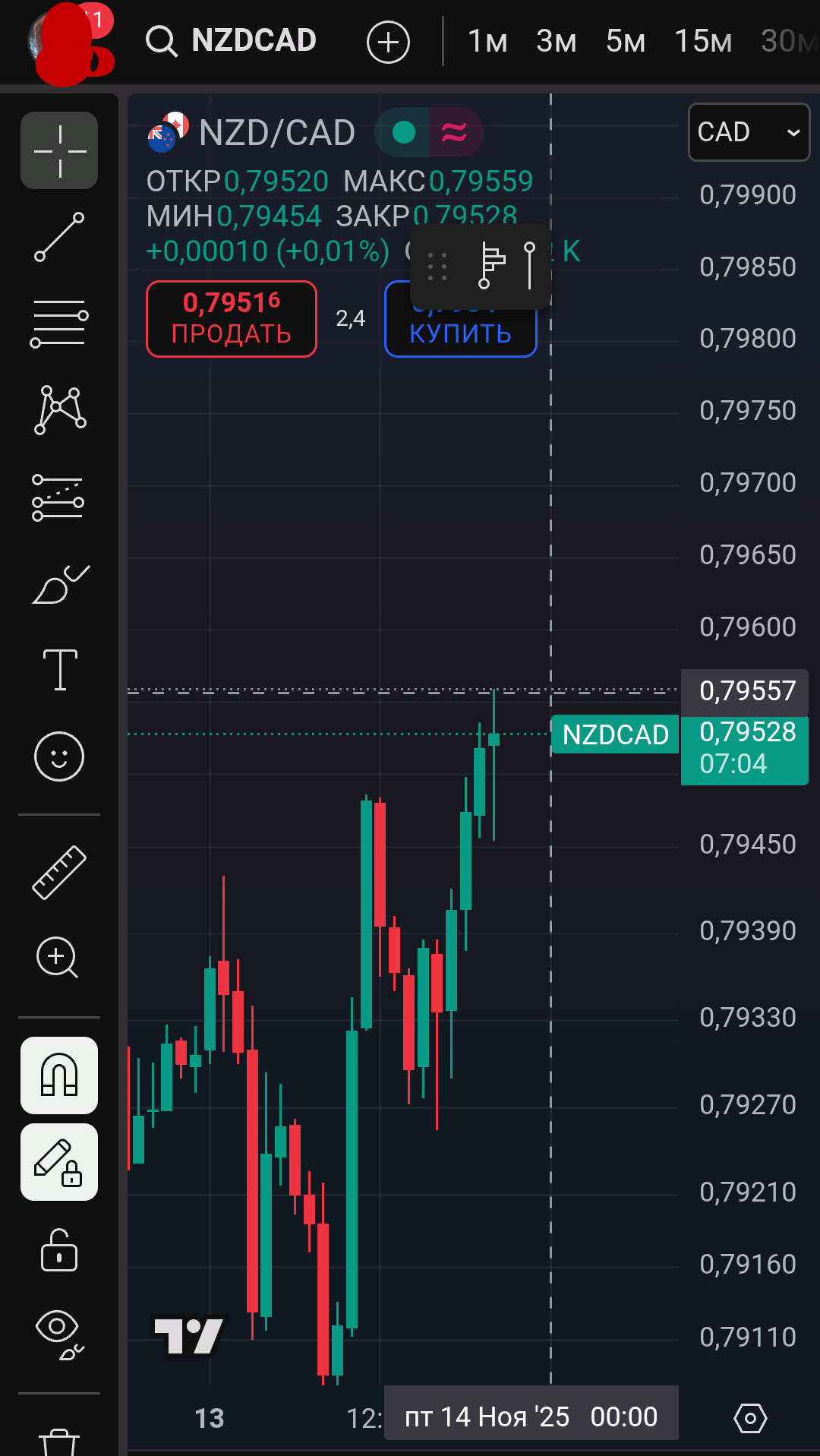This screenshot has width=820, height=1456.
Task: Toggle the stay-in-drawing-mode pencil lock
Action: coord(59,1162)
